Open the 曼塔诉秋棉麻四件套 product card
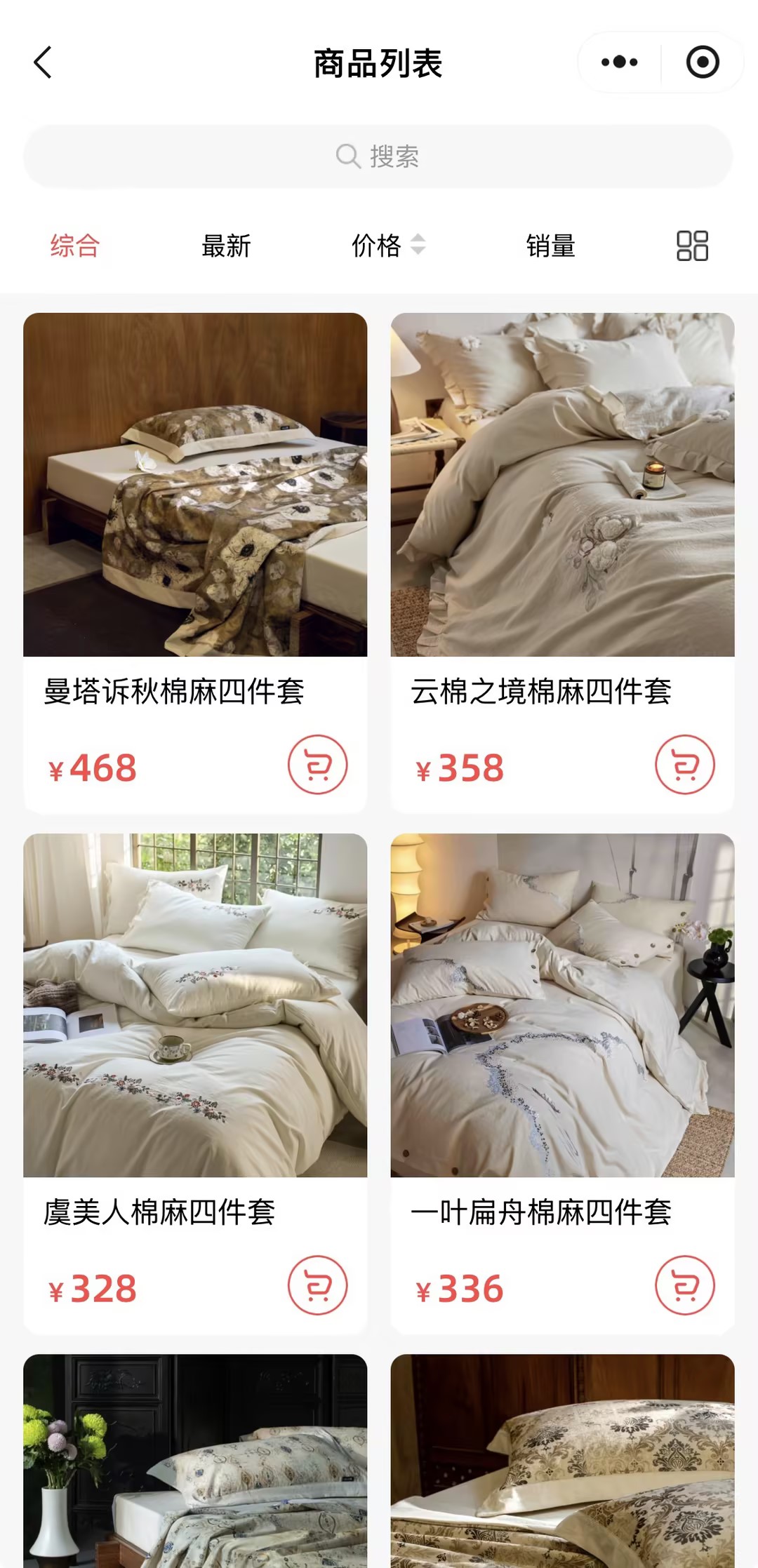758x1568 pixels. [x=195, y=485]
